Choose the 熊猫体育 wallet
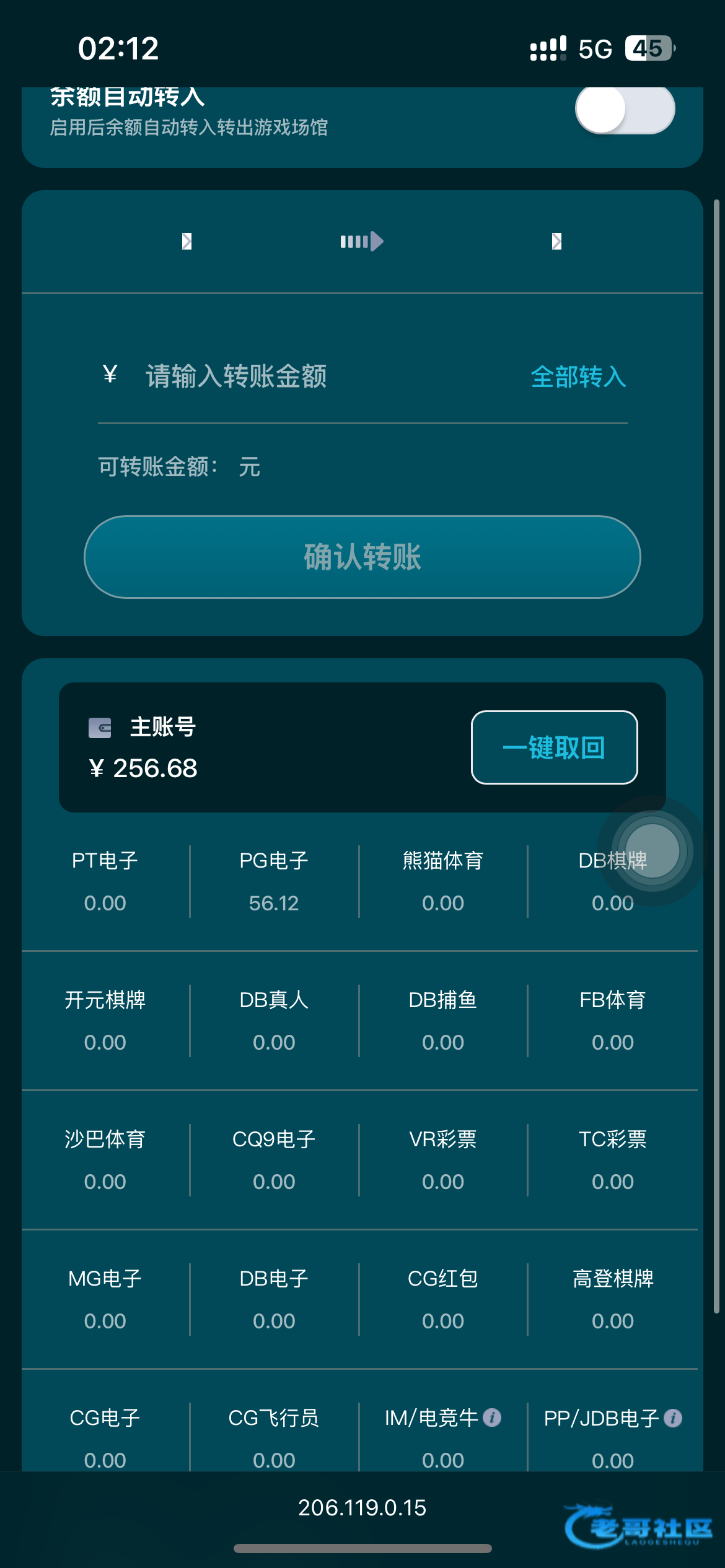The width and height of the screenshot is (725, 1568). 443,881
